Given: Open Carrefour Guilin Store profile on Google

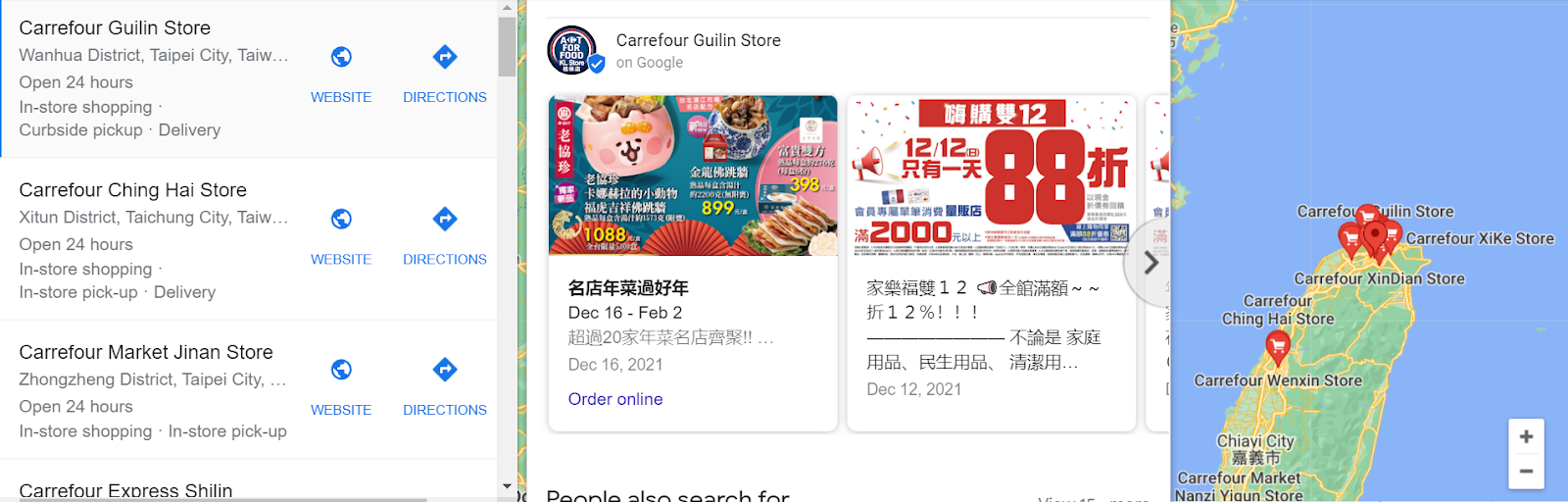Looking at the screenshot, I should tap(698, 40).
